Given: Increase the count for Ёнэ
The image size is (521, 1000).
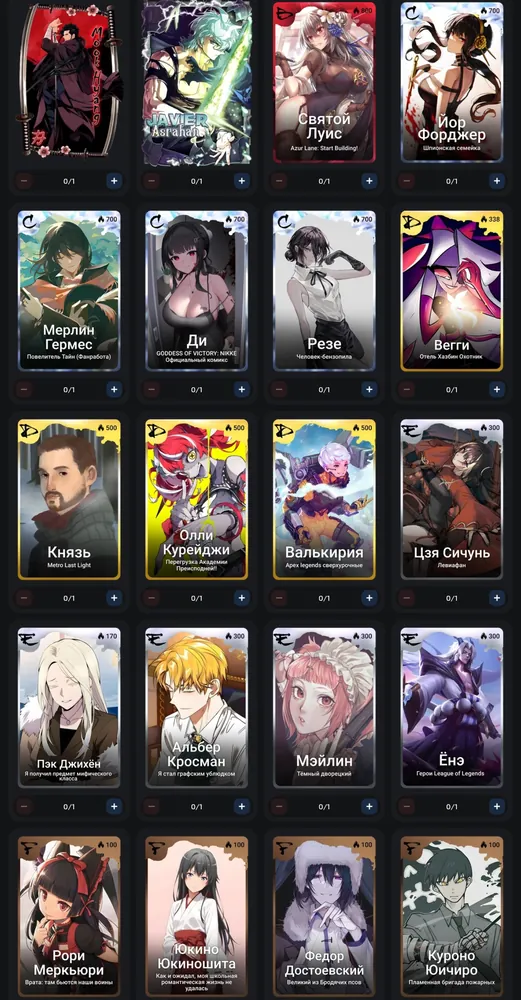Looking at the screenshot, I should pyautogui.click(x=497, y=806).
